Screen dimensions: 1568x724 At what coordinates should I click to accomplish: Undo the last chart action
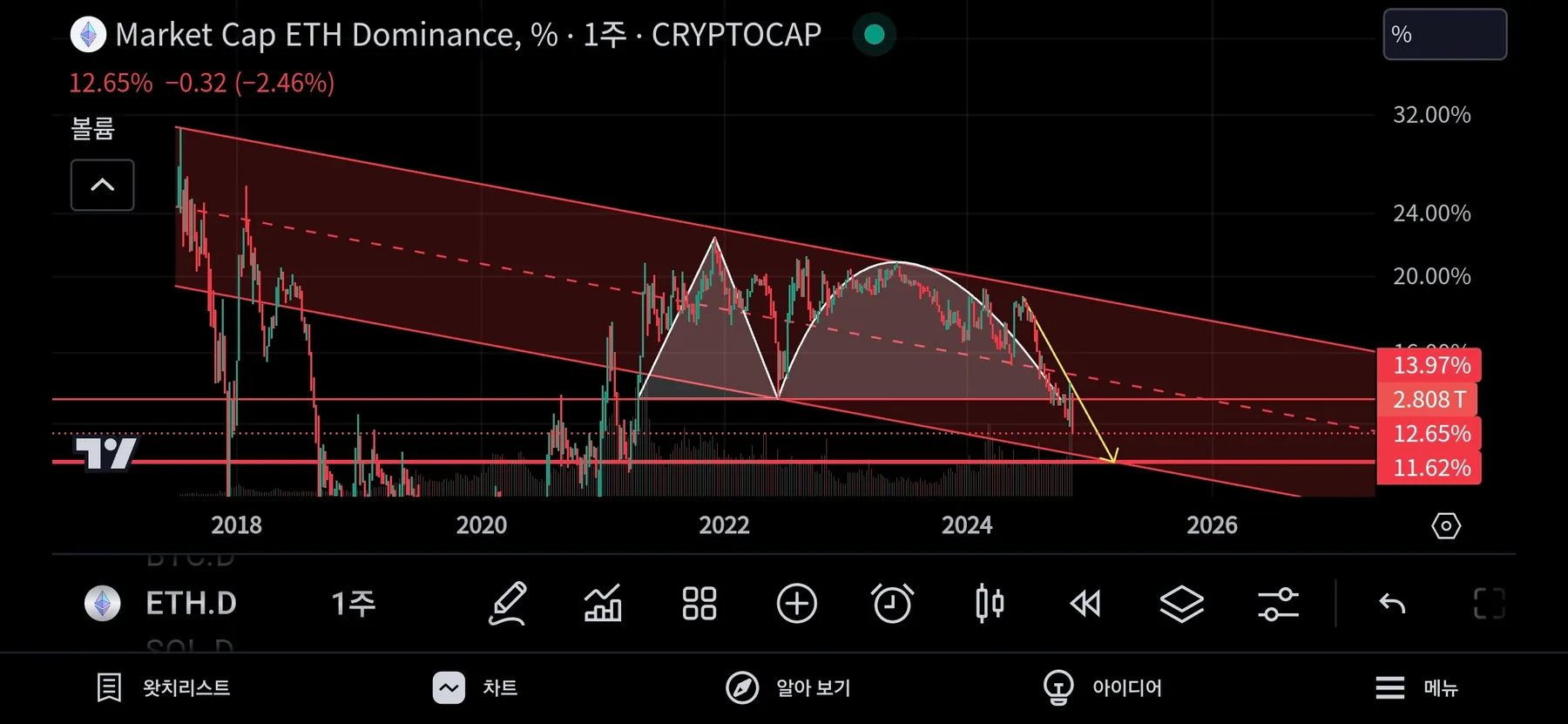(1392, 603)
